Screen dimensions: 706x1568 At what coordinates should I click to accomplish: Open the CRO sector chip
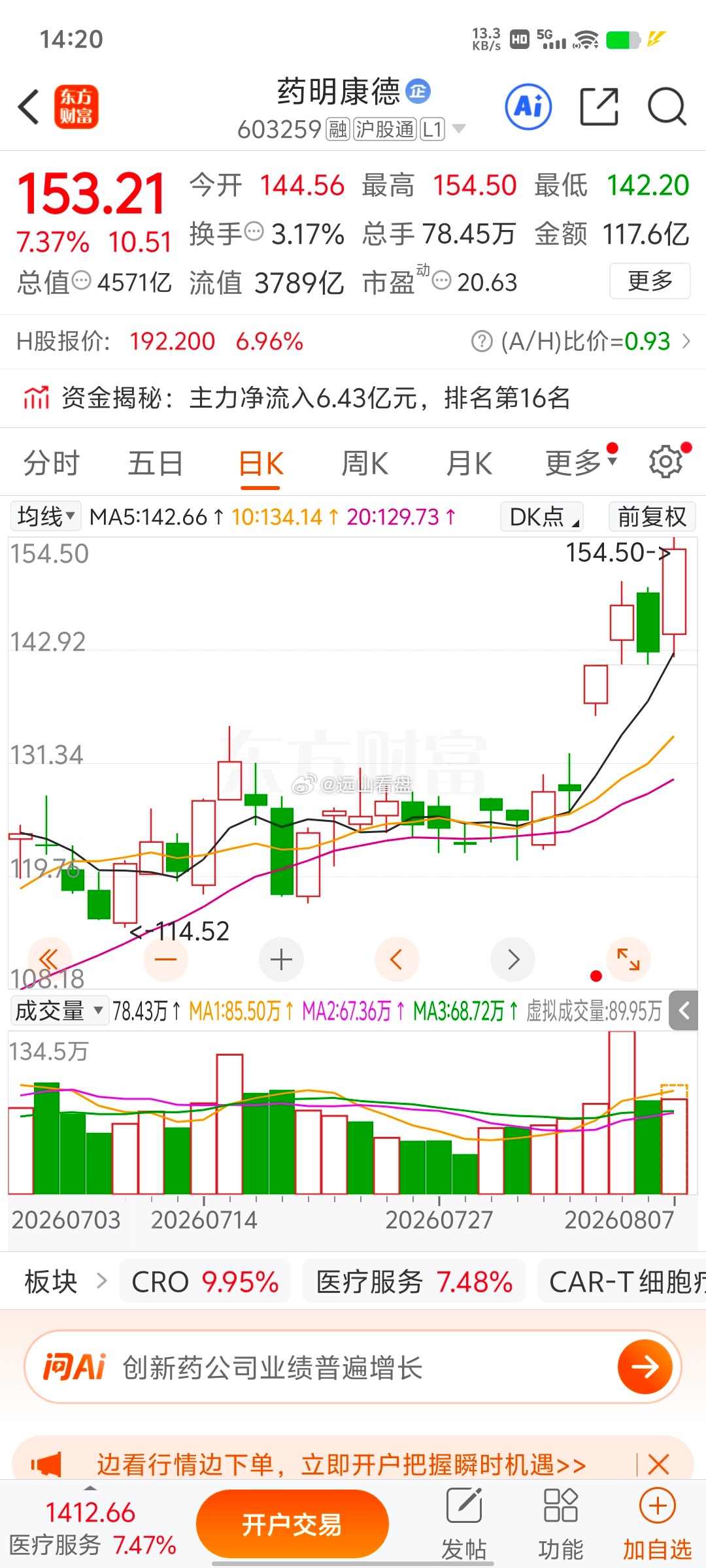coord(205,1281)
